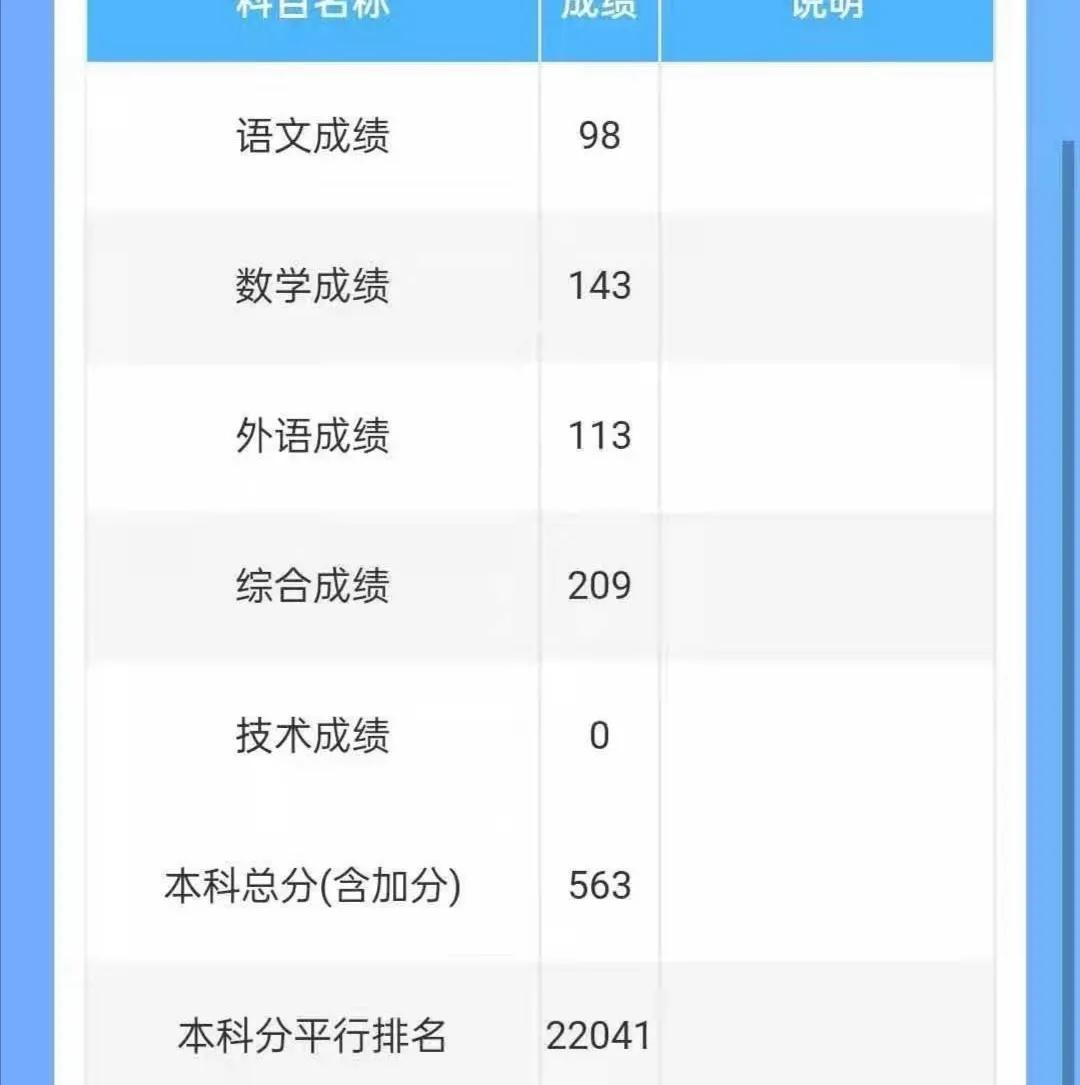Click the comprehensive score value 209
The image size is (1080, 1085).
[x=599, y=587]
